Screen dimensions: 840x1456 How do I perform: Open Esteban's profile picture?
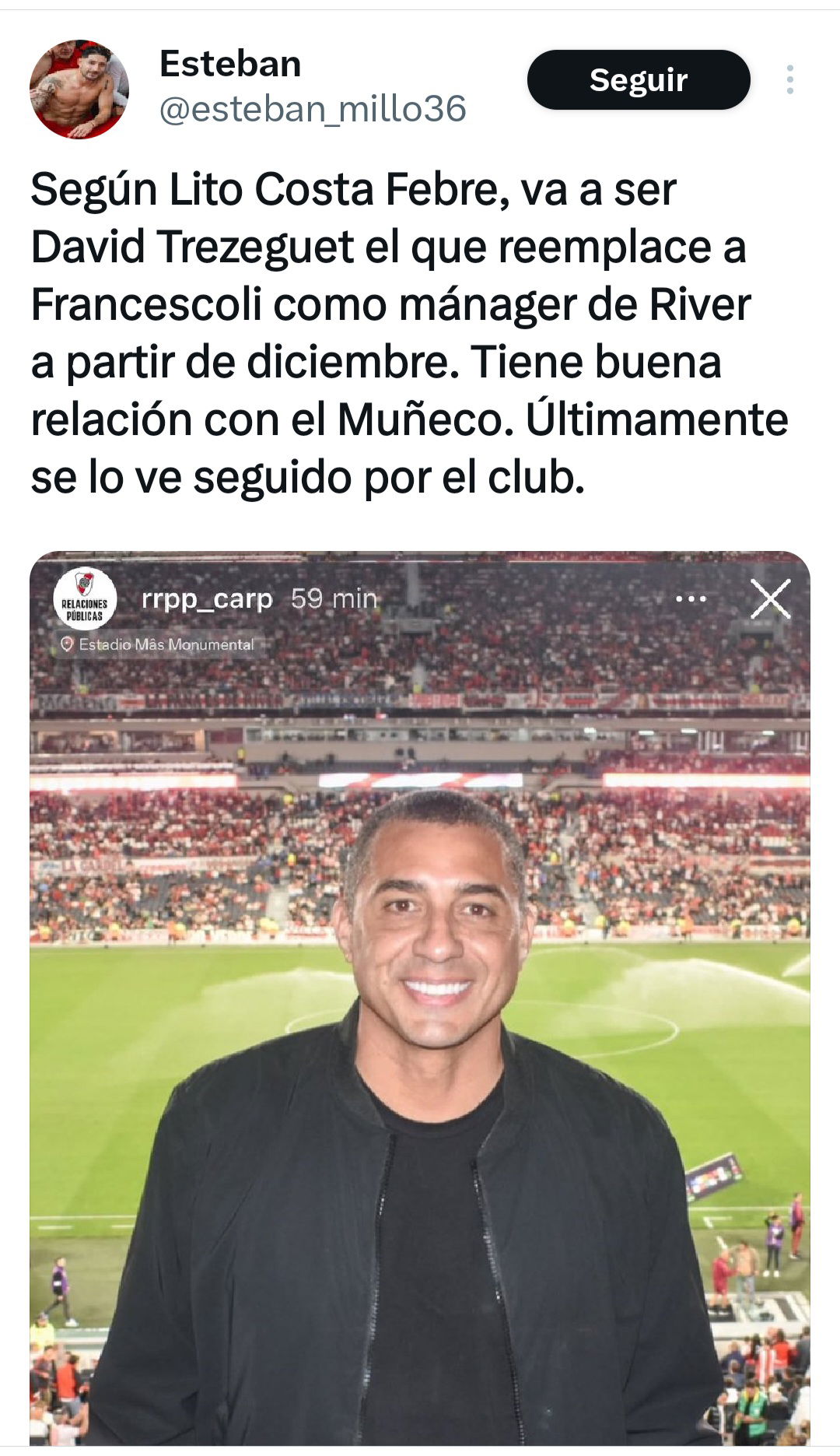pos(79,89)
